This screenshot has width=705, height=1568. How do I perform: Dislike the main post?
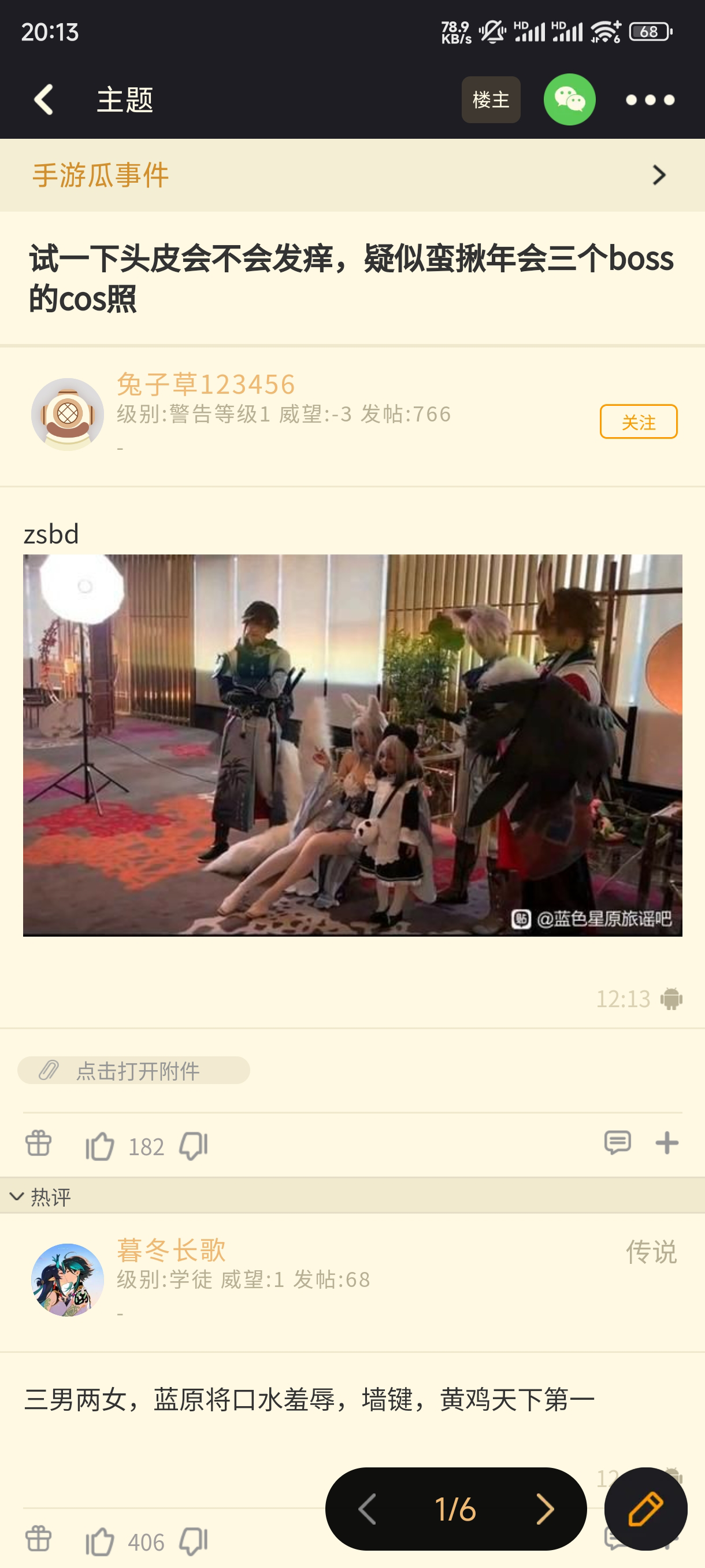coord(194,1146)
